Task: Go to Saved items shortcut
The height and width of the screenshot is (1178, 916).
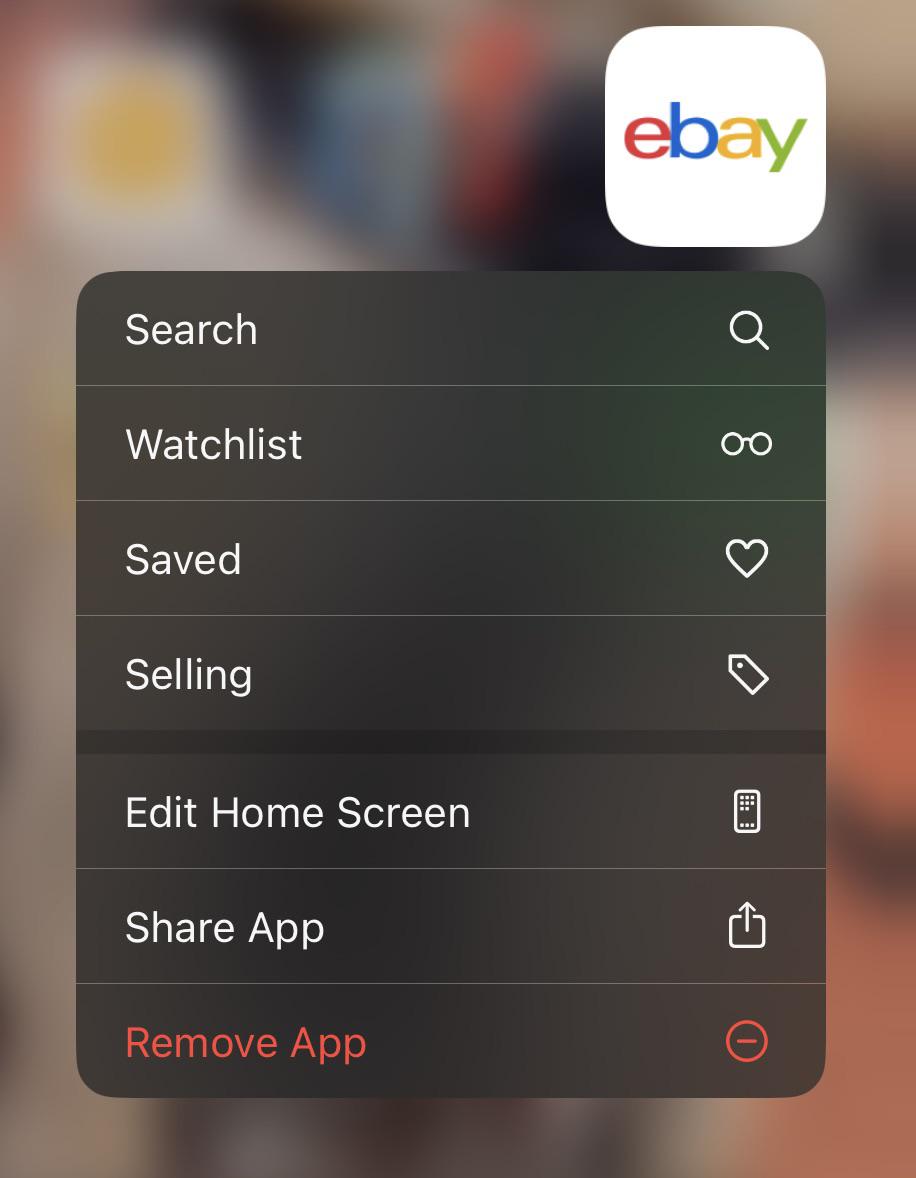Action: coord(451,558)
